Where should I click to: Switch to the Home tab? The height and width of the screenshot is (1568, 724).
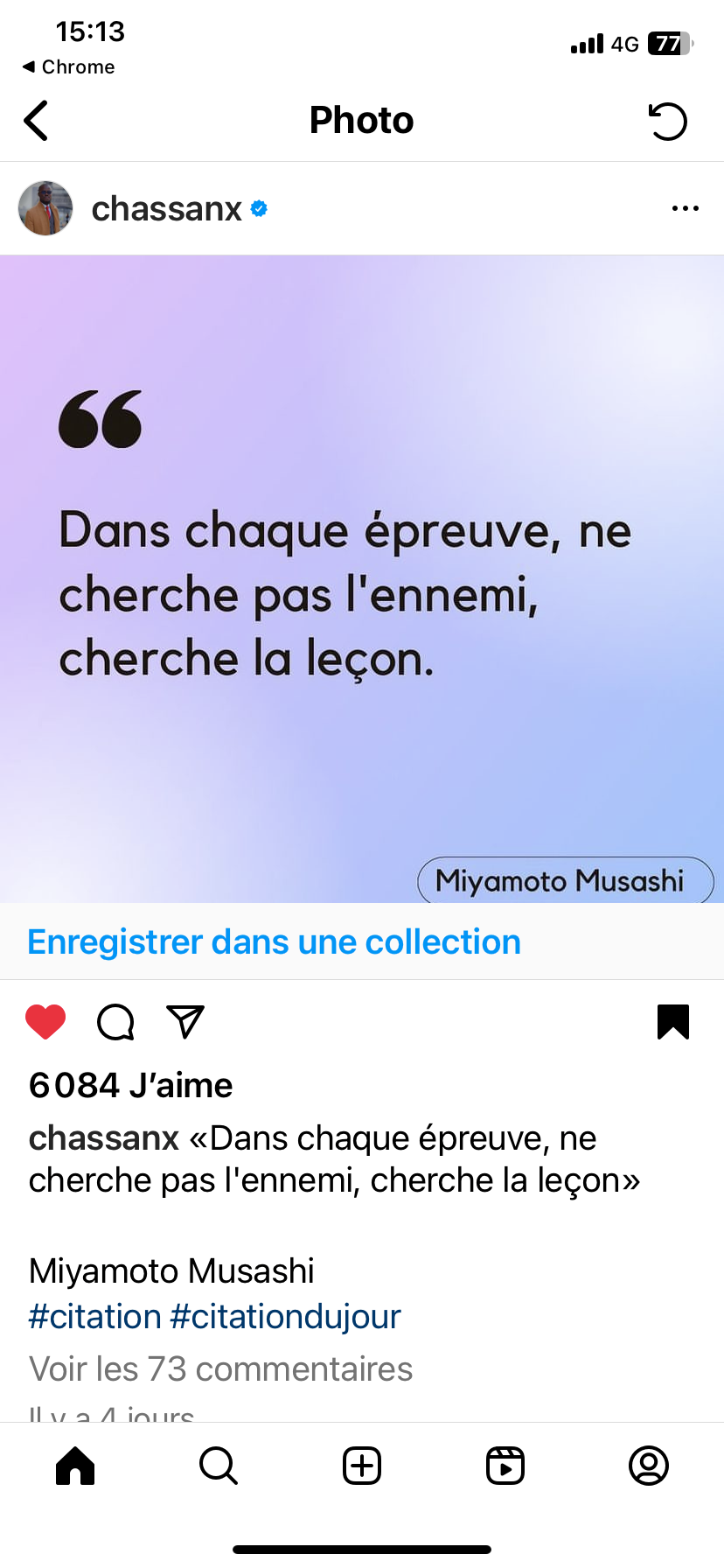click(x=75, y=1466)
